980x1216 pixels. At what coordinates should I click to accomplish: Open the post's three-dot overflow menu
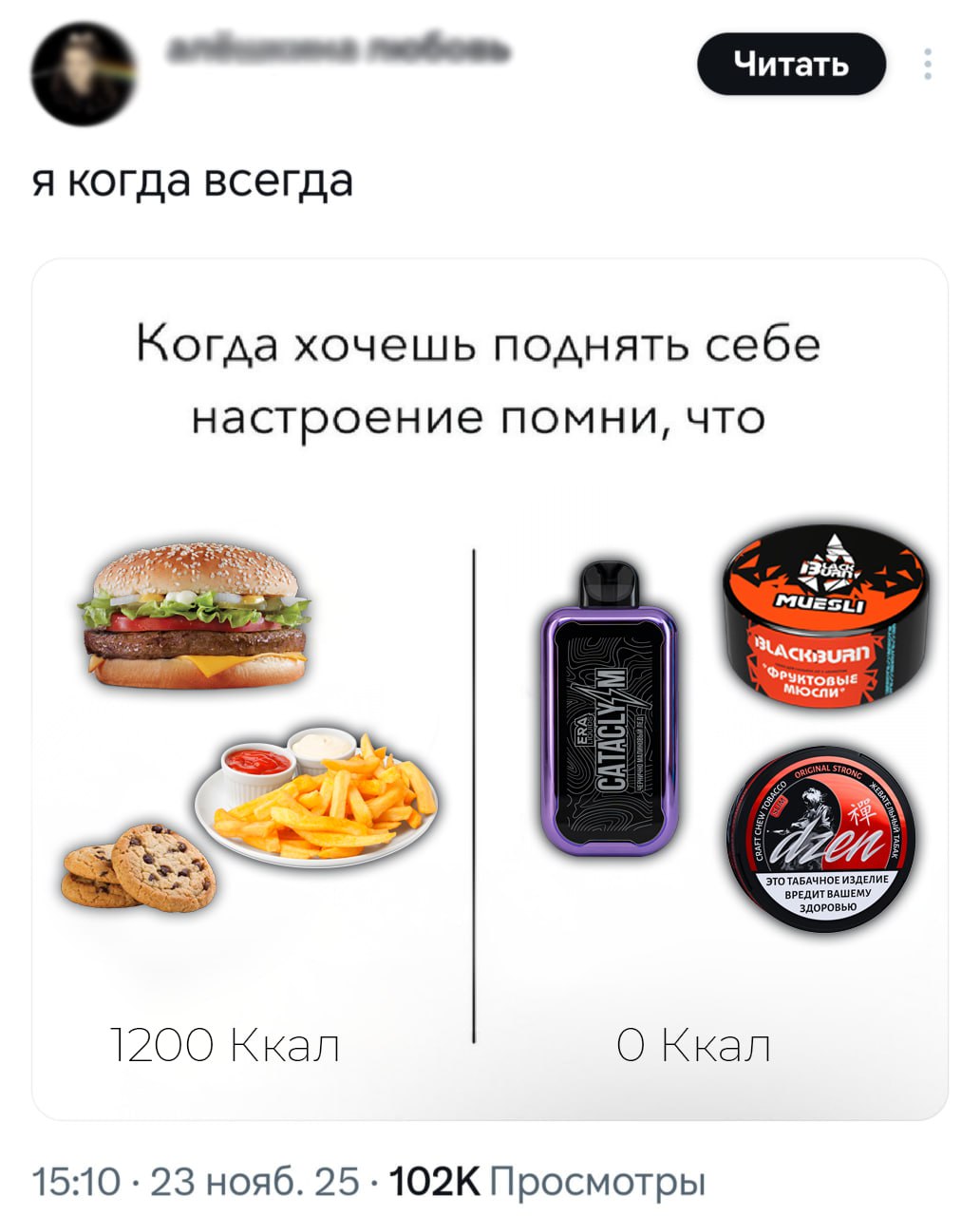928,64
